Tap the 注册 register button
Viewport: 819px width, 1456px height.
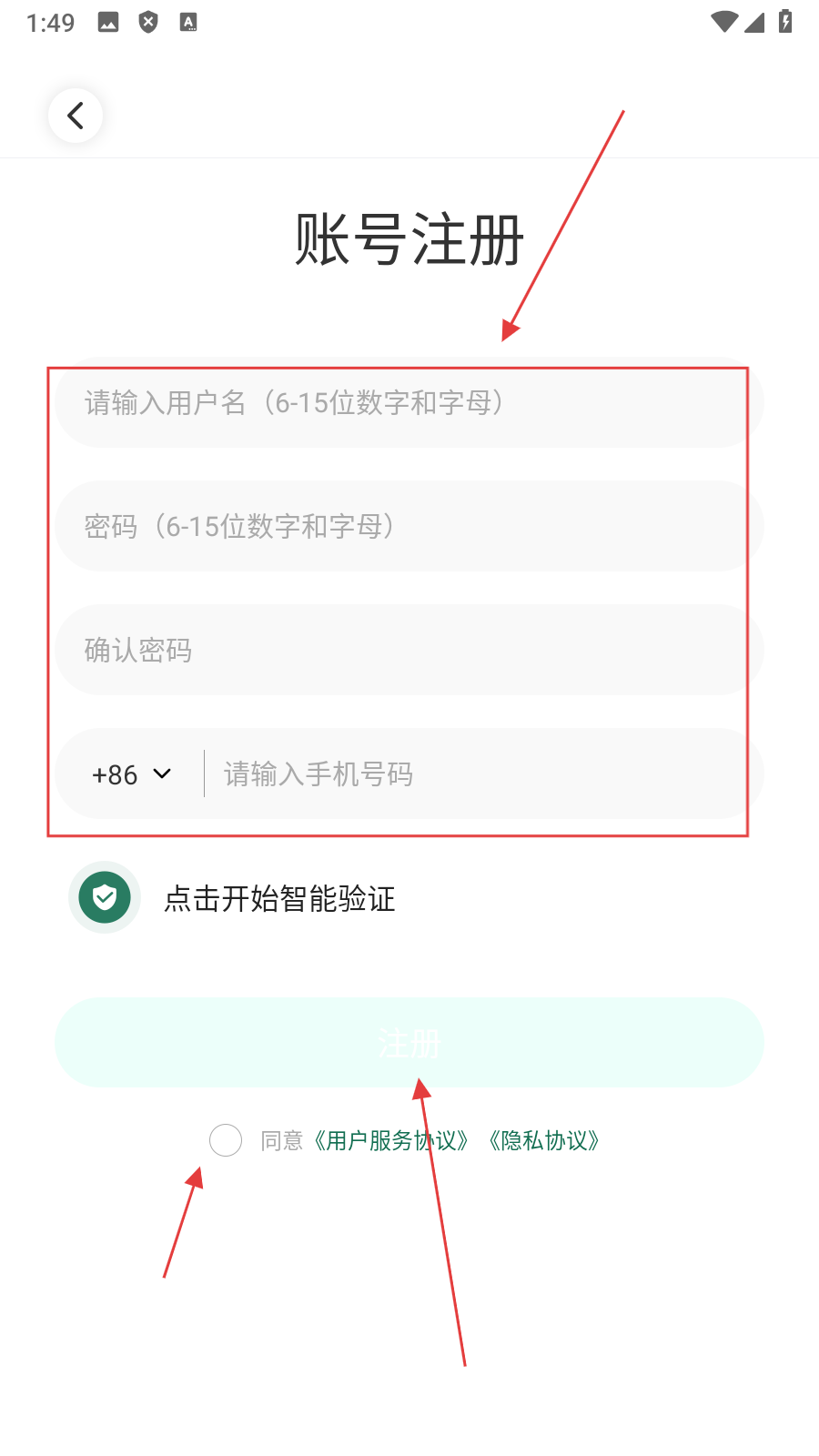click(x=408, y=1043)
